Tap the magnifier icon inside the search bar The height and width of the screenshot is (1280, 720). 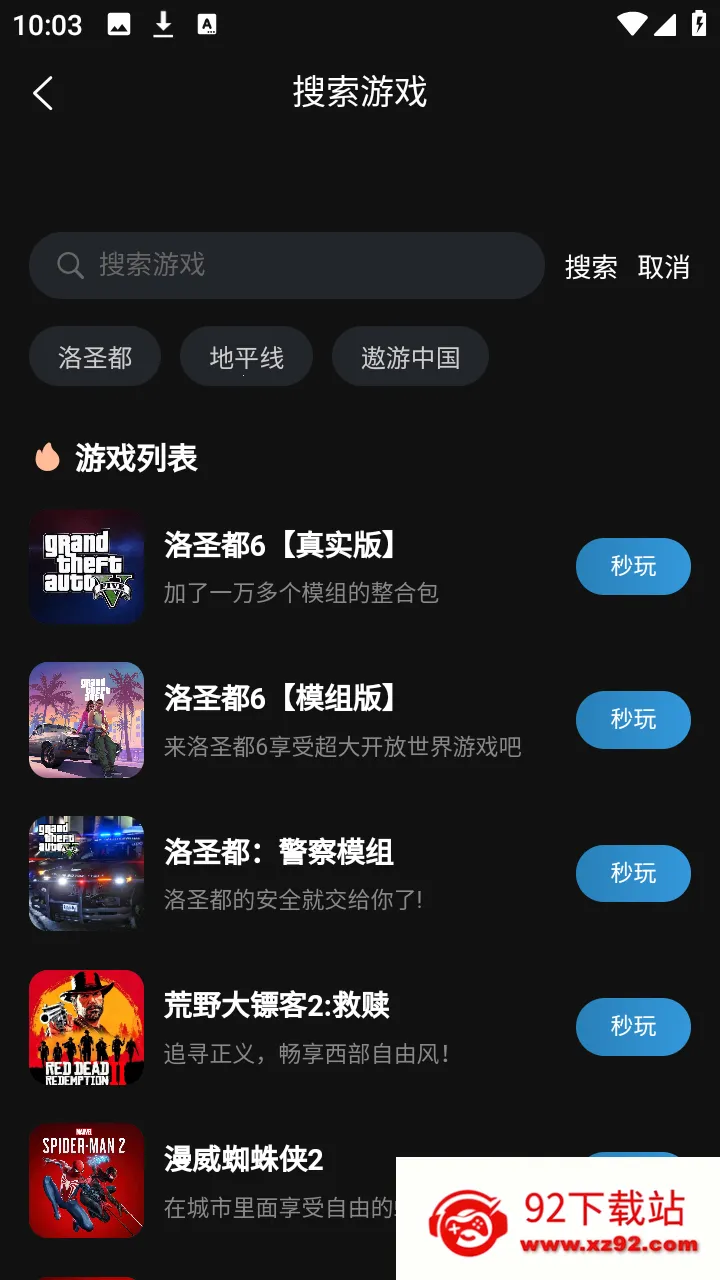click(x=68, y=265)
